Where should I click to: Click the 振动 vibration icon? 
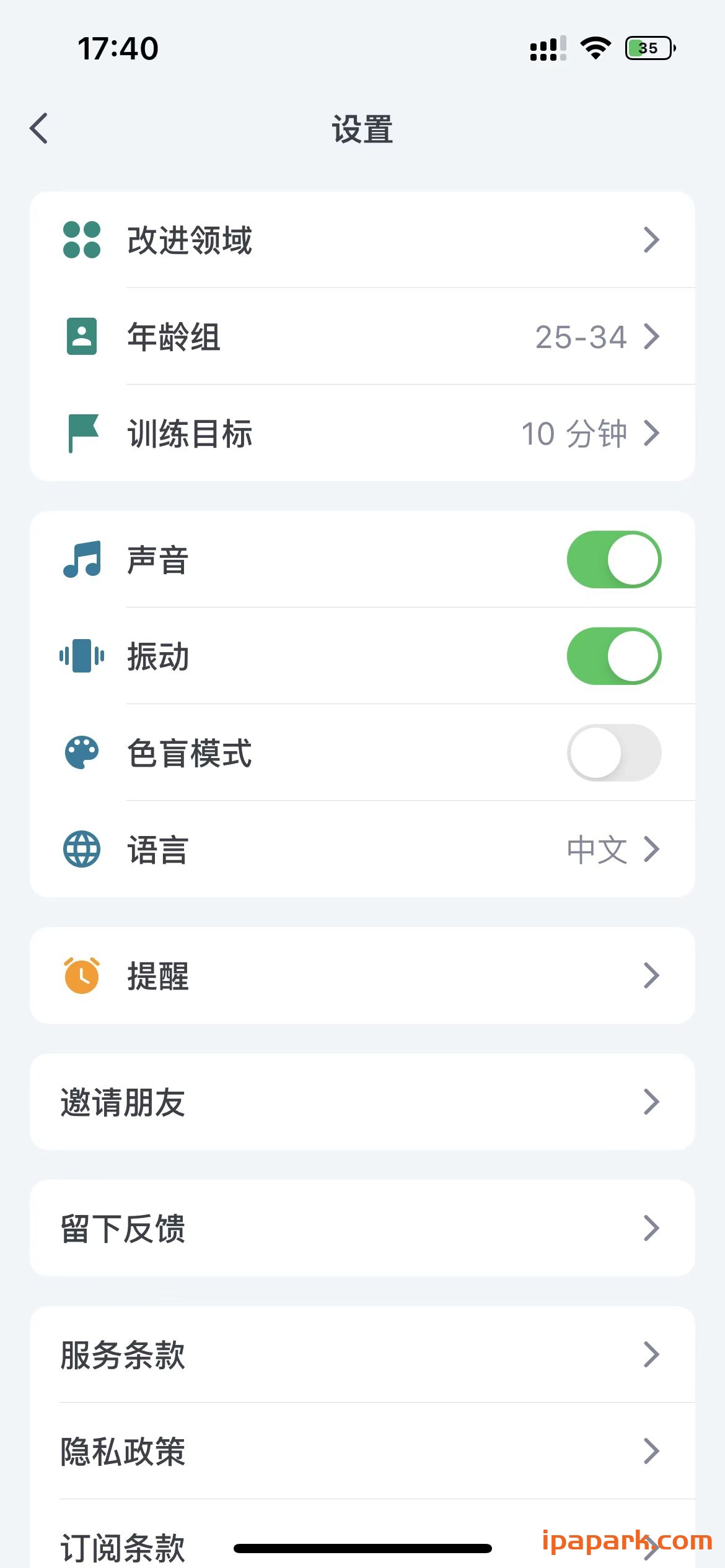(x=82, y=655)
